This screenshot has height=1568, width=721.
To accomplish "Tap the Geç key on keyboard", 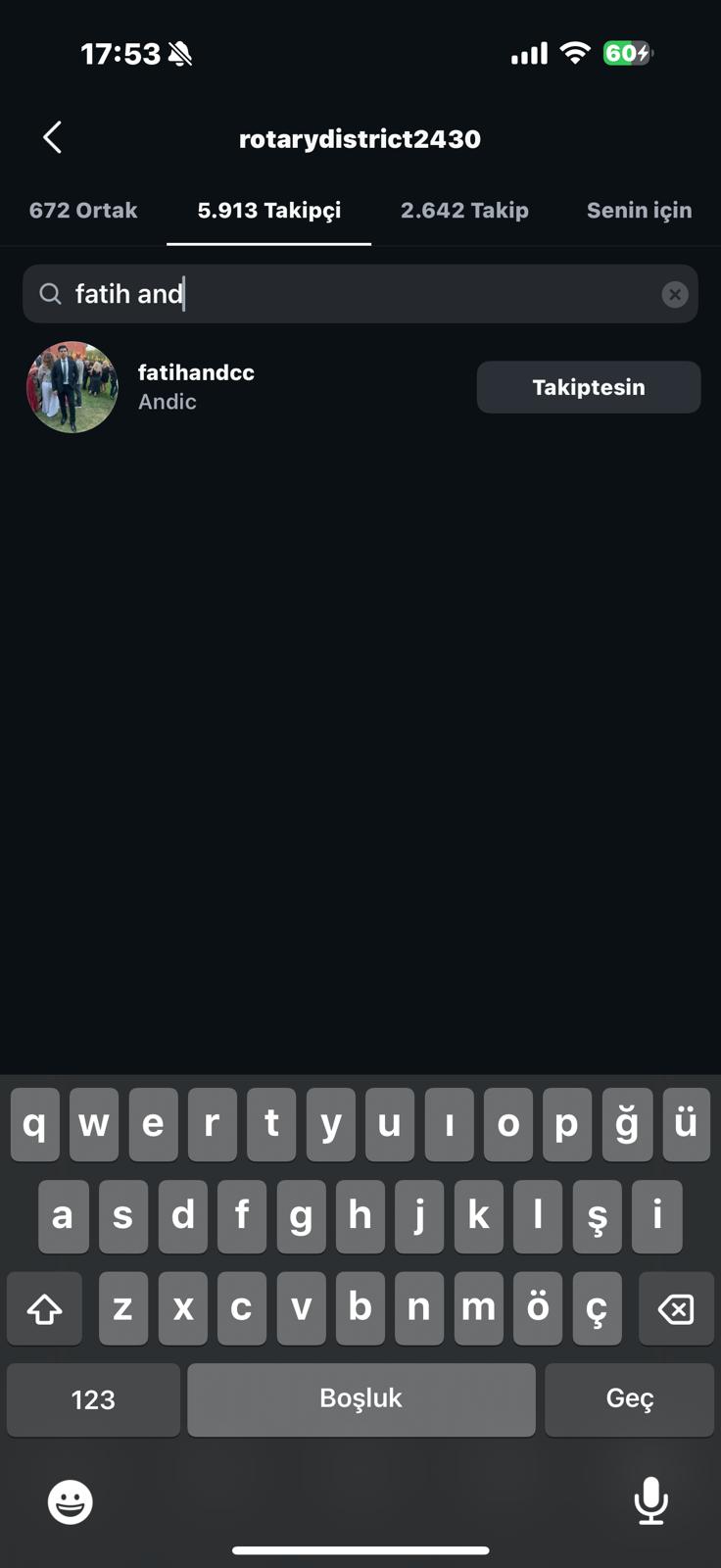I will pos(629,1399).
